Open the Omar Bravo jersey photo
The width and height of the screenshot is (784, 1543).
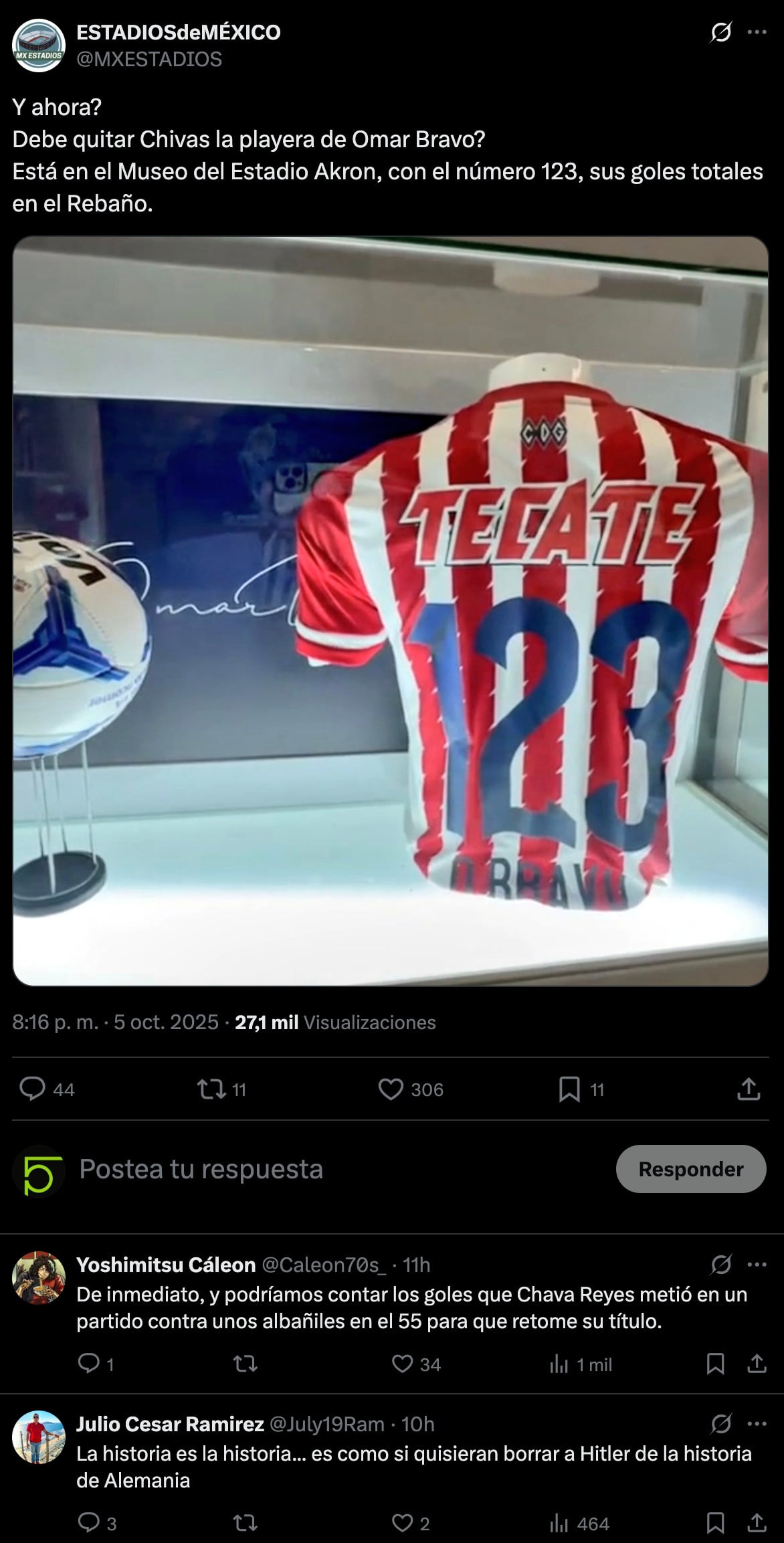point(391,610)
